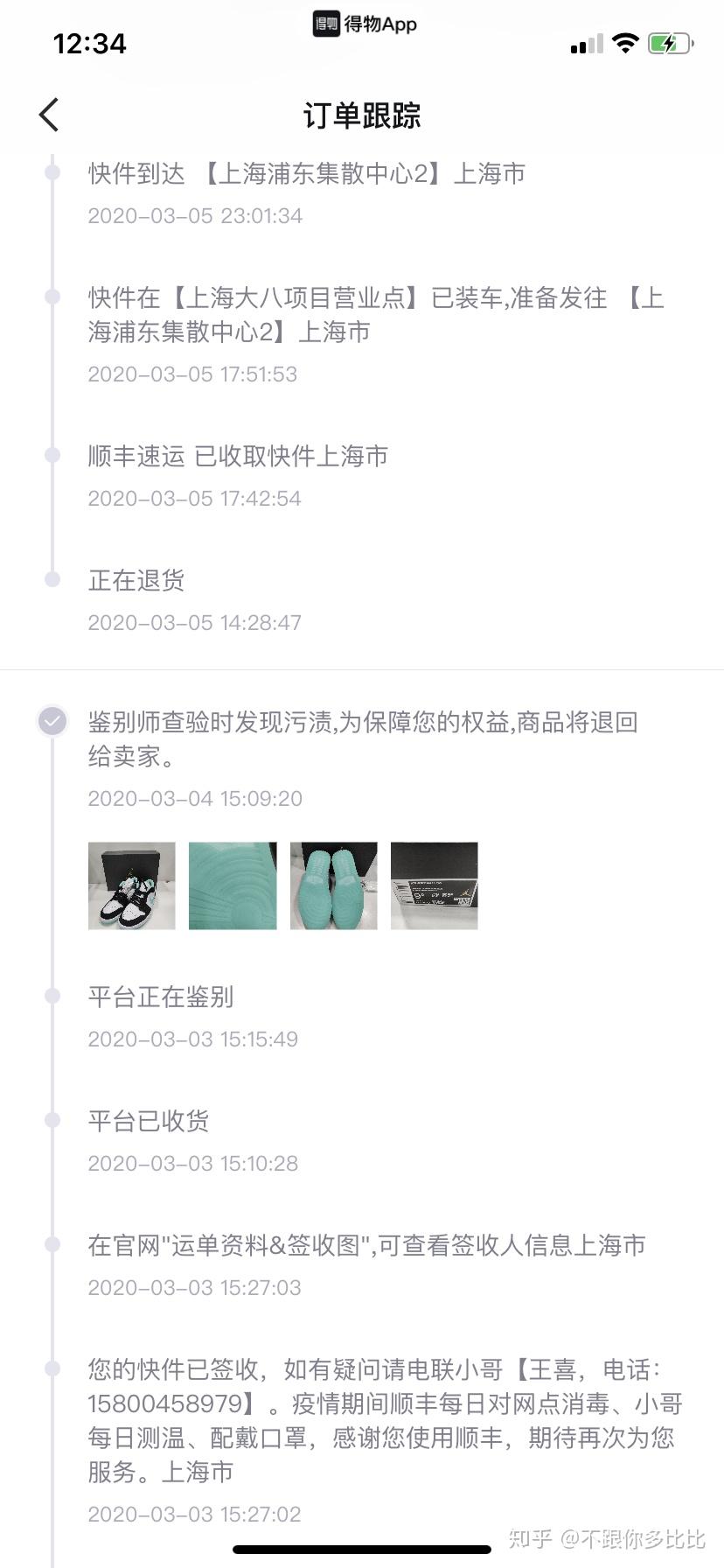This screenshot has height=1568, width=724.
Task: View the shoebox label photo
Action: coord(435,885)
